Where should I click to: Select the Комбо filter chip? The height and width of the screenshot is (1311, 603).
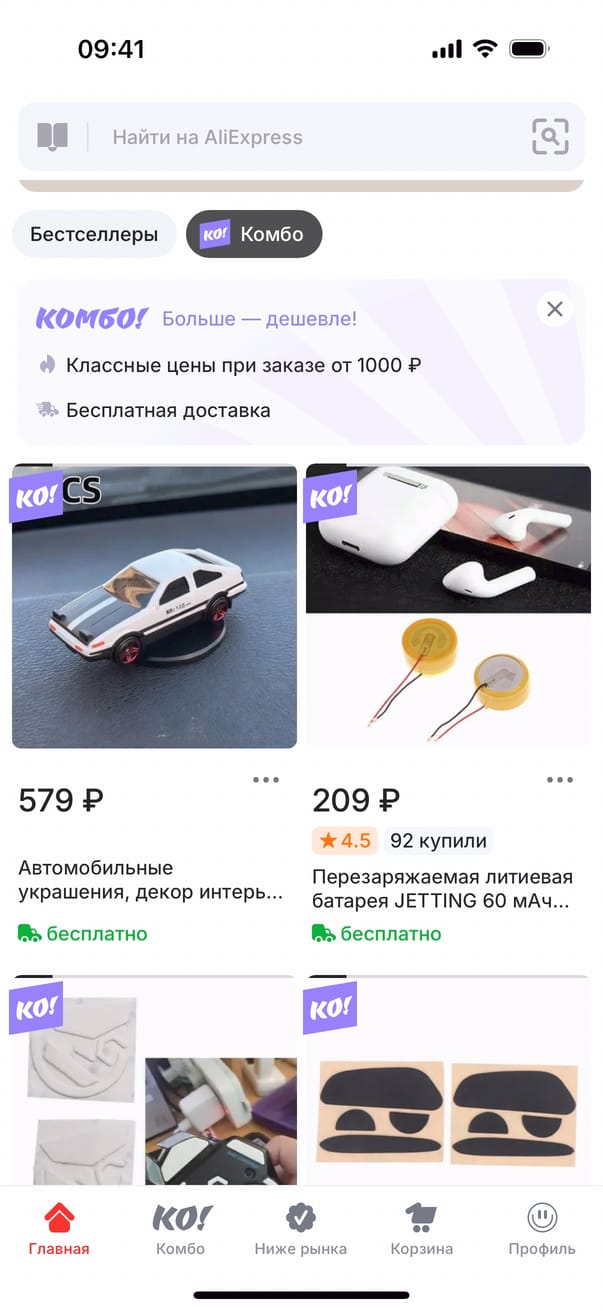(x=254, y=235)
